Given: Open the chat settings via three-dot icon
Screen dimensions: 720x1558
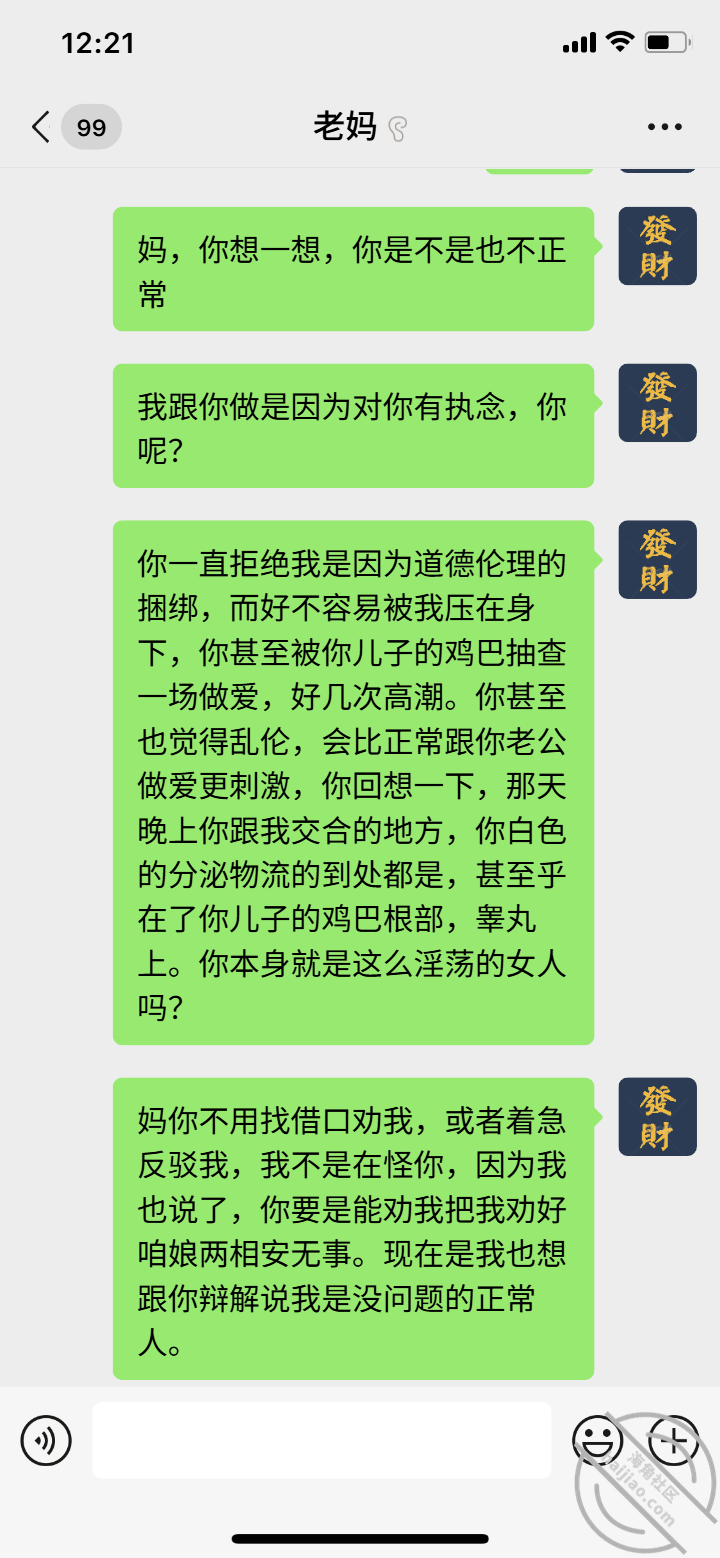Looking at the screenshot, I should click(x=663, y=126).
